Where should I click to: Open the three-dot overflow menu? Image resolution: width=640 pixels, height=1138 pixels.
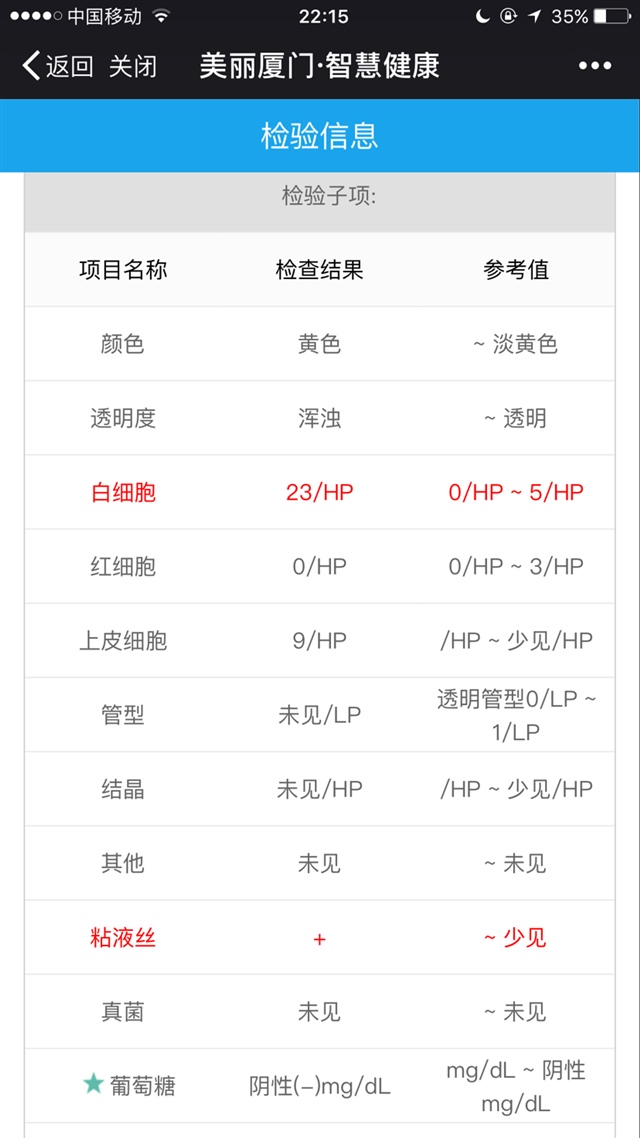point(594,66)
